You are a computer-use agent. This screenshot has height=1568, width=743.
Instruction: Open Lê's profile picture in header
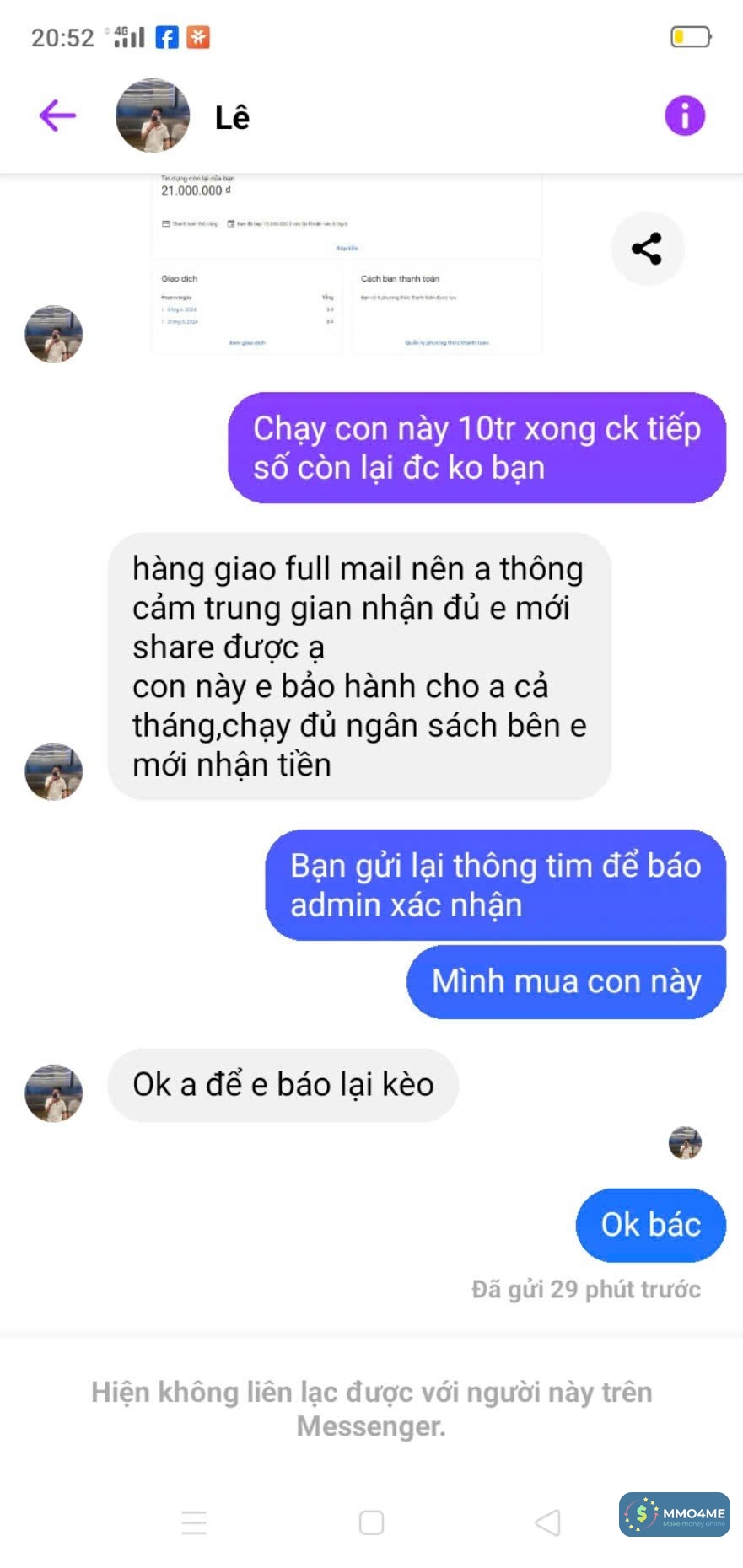[x=153, y=115]
